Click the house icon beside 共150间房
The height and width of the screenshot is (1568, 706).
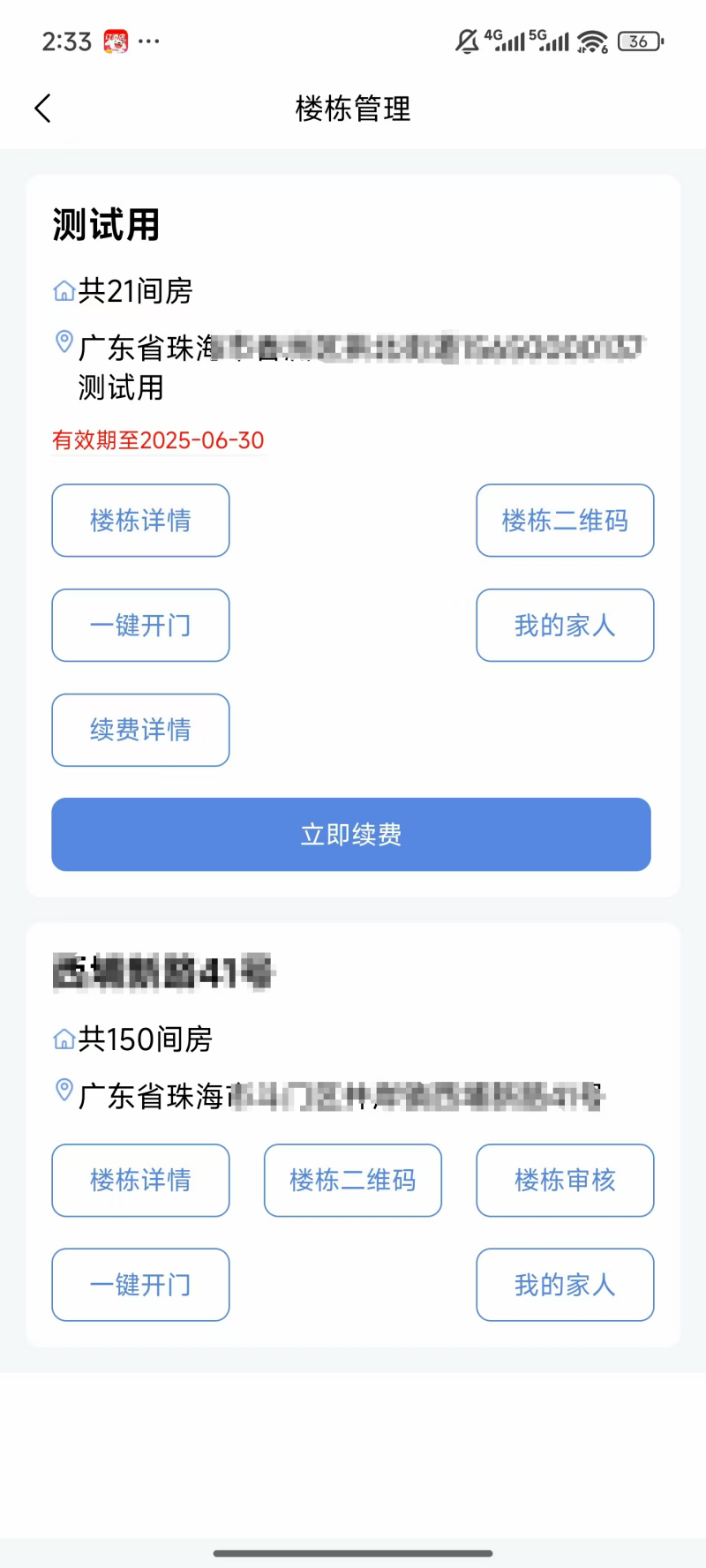point(63,1039)
